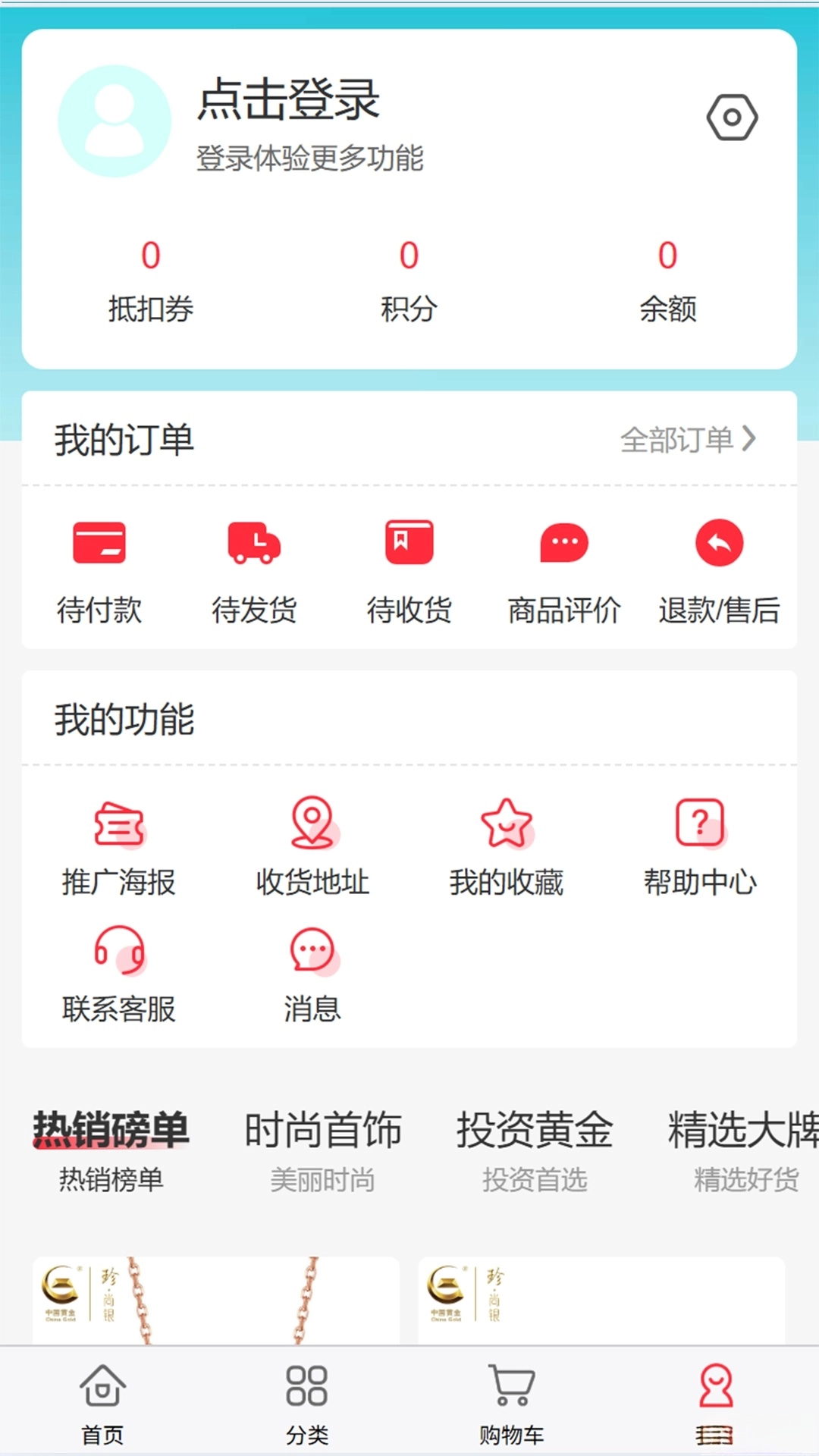This screenshot has height=1456, width=819.
Task: Expand 全部订单 to view all orders
Action: [688, 440]
